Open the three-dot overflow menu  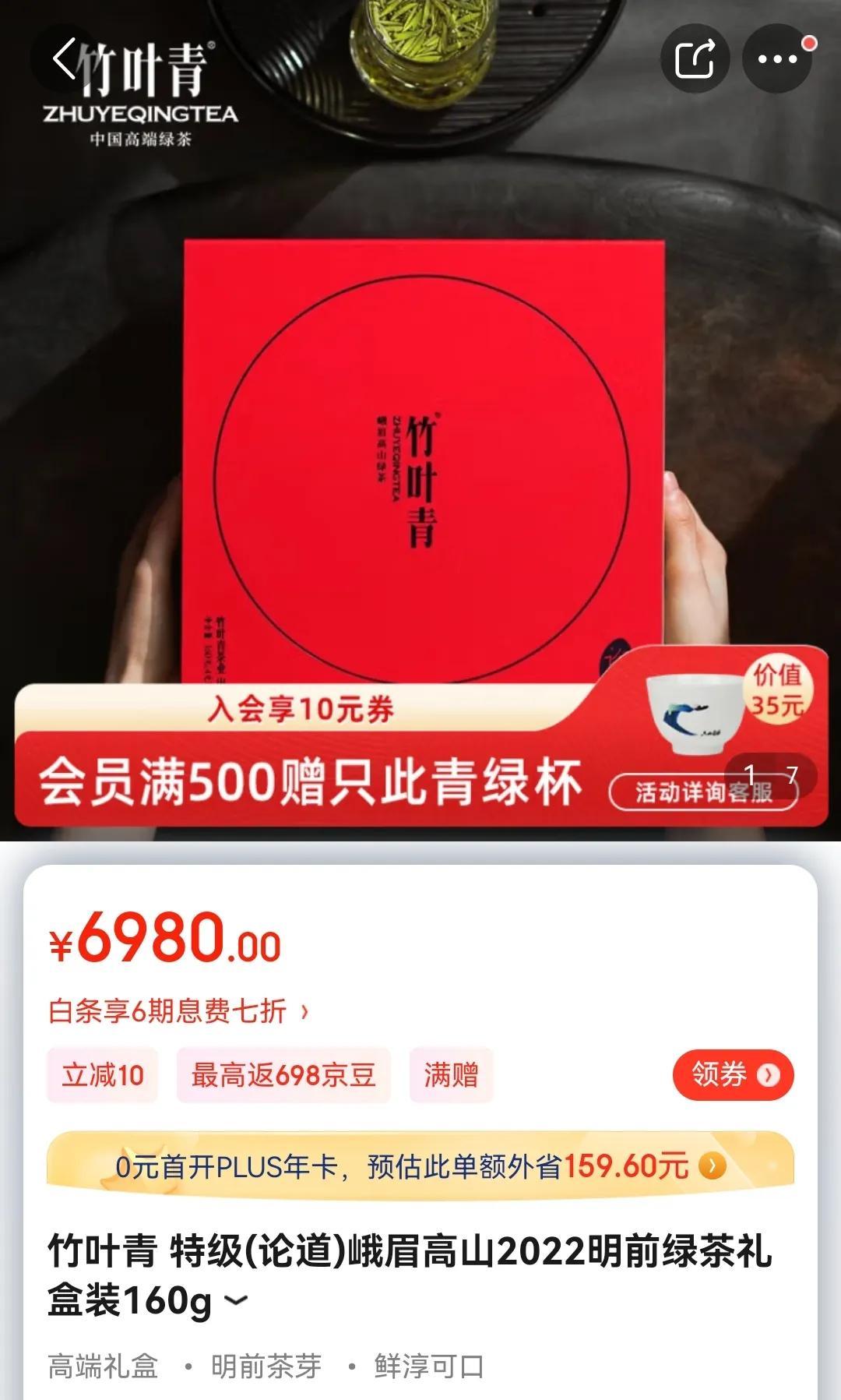coord(776,59)
